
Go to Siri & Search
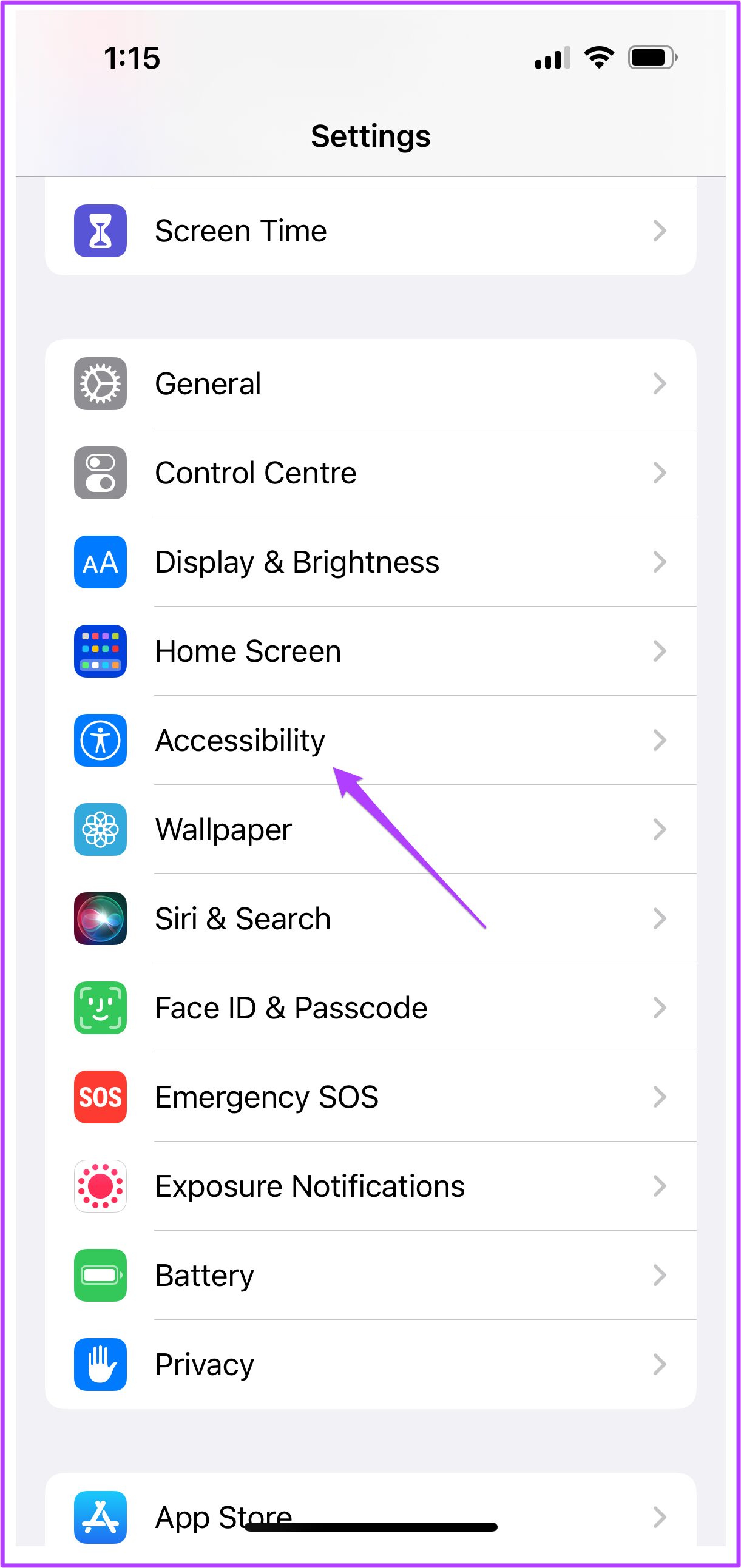[370, 918]
